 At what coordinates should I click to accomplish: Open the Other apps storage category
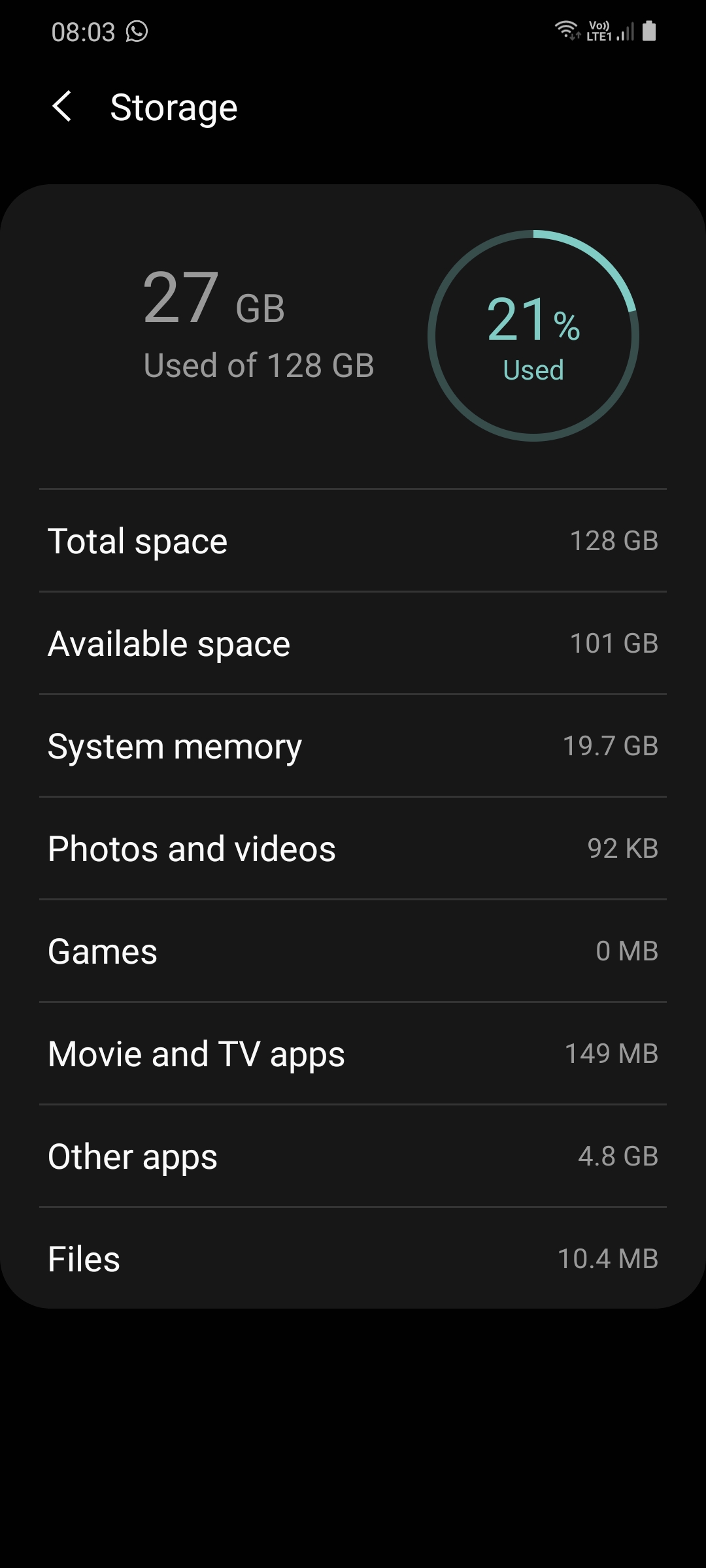tap(353, 1156)
